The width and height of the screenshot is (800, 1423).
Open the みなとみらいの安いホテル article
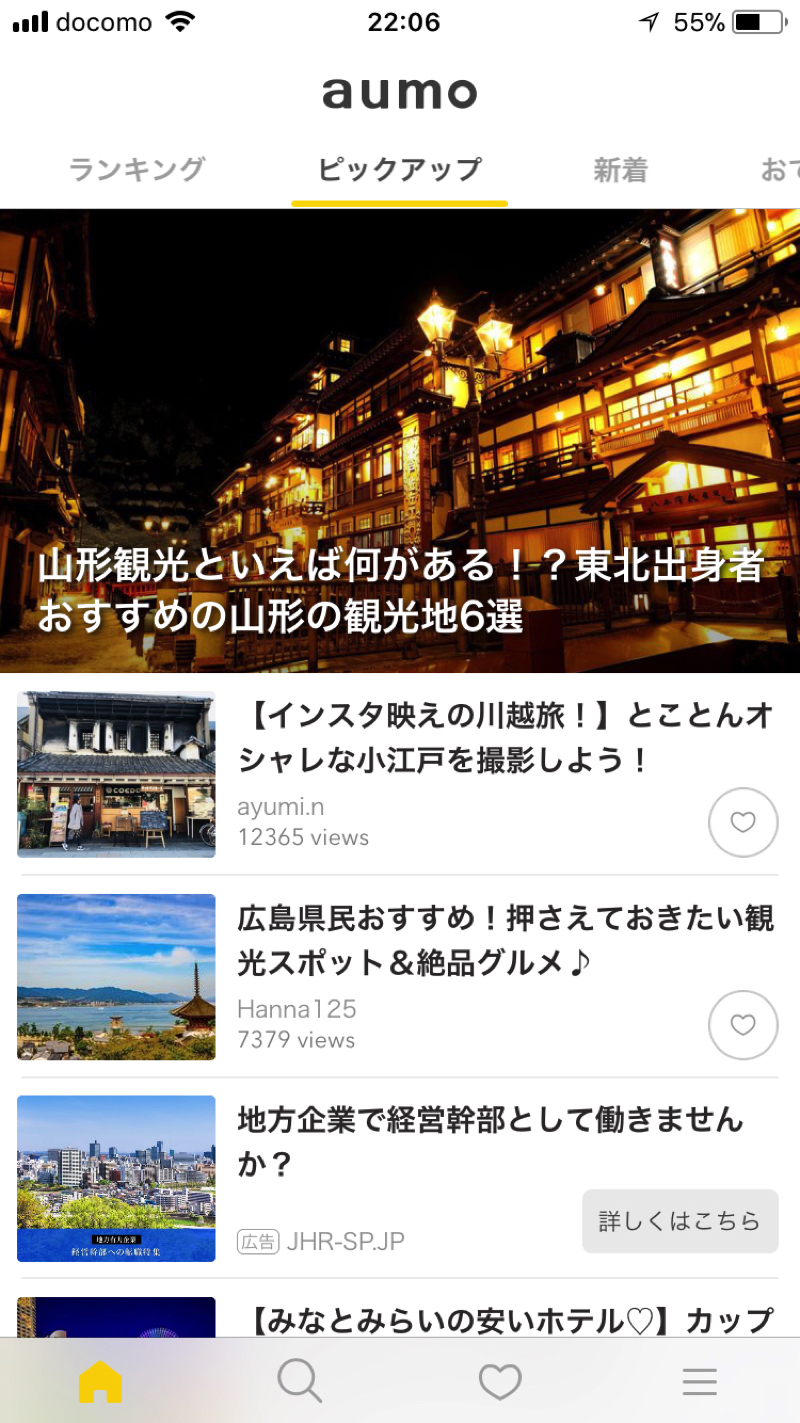coord(505,1319)
